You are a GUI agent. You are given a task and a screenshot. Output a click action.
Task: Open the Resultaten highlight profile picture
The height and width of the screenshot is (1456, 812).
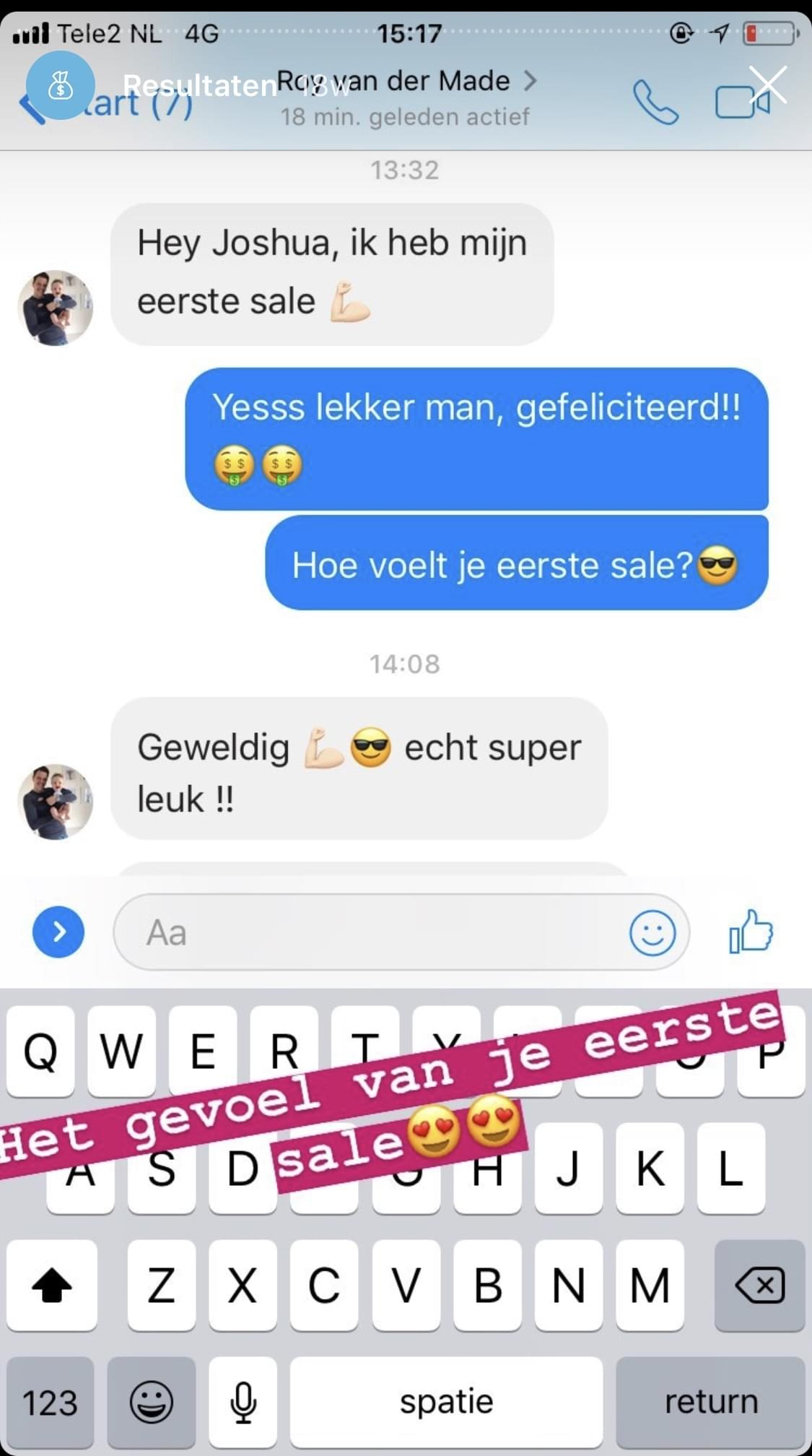tap(61, 86)
